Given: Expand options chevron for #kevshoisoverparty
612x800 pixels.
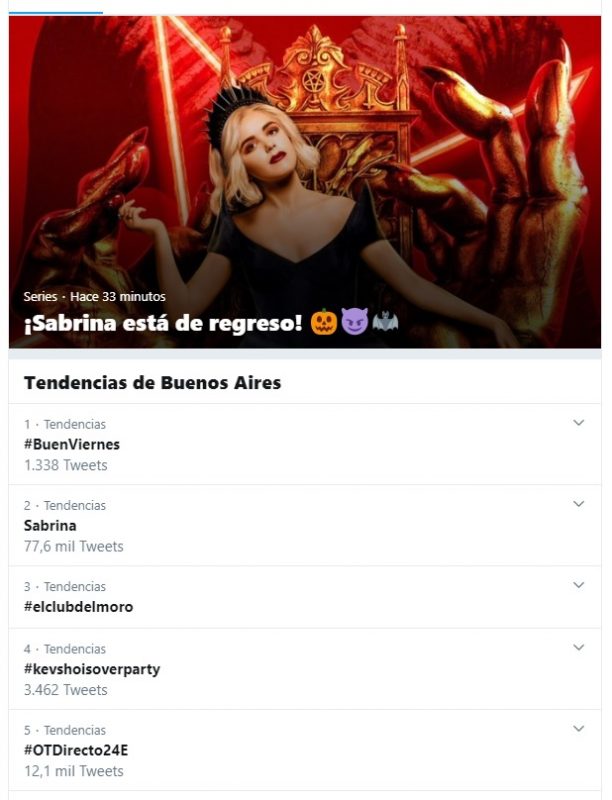Looking at the screenshot, I should [578, 648].
